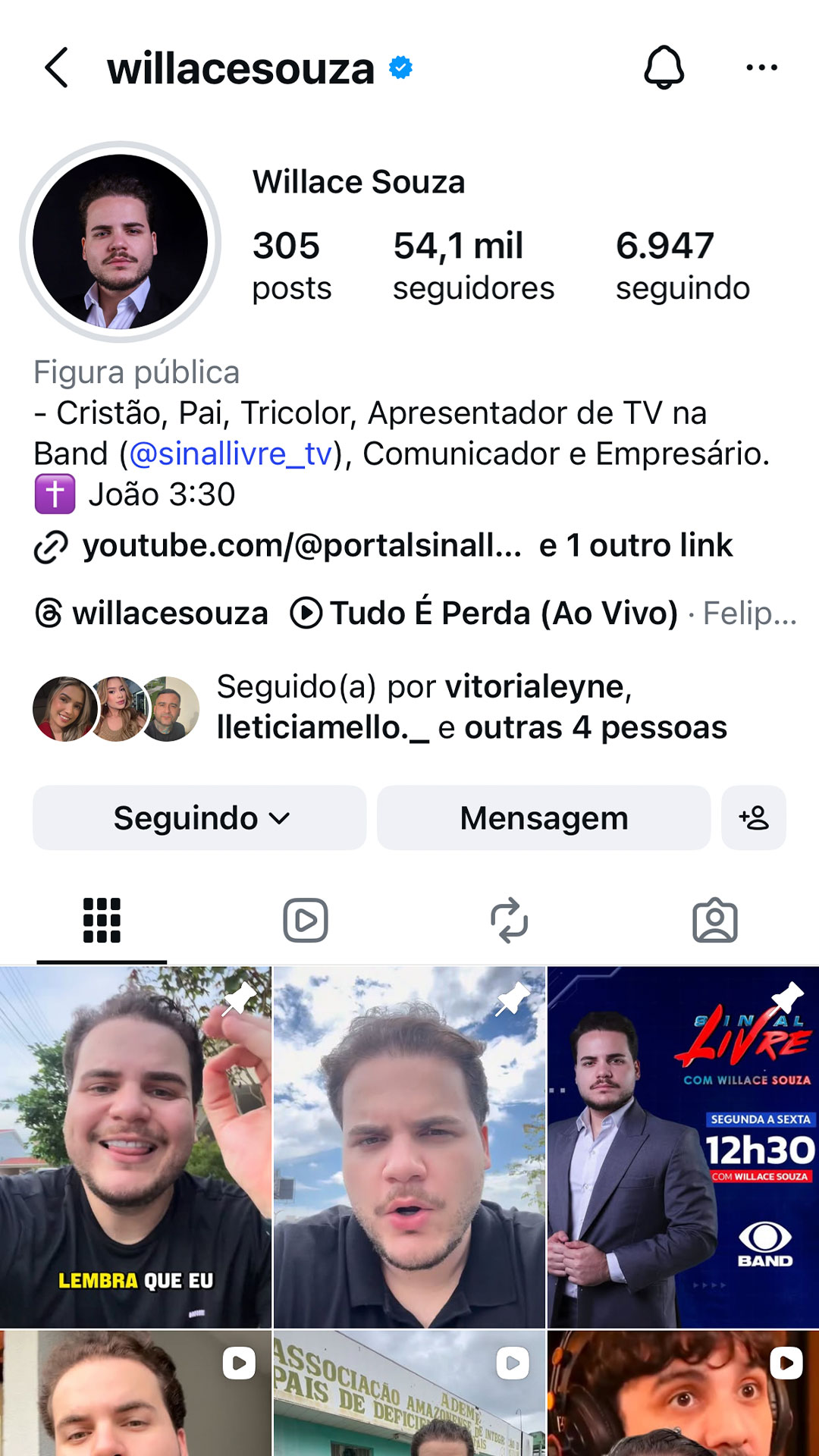Open the Tagged photos tab icon
Viewport: 819px width, 1456px height.
pos(714,919)
